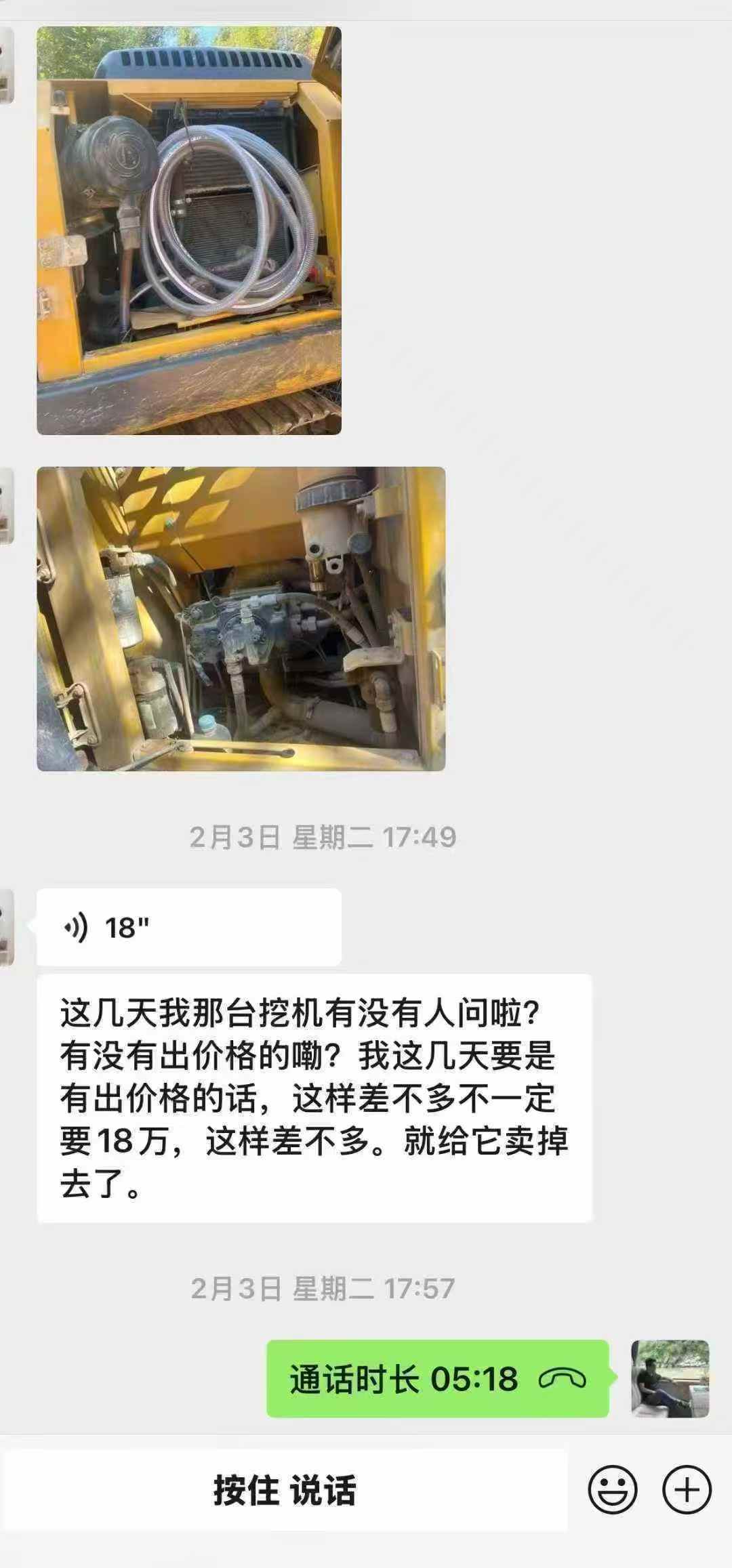Screen dimensions: 732x1568
Task: Open my own profile avatar
Action: pyautogui.click(x=670, y=1378)
